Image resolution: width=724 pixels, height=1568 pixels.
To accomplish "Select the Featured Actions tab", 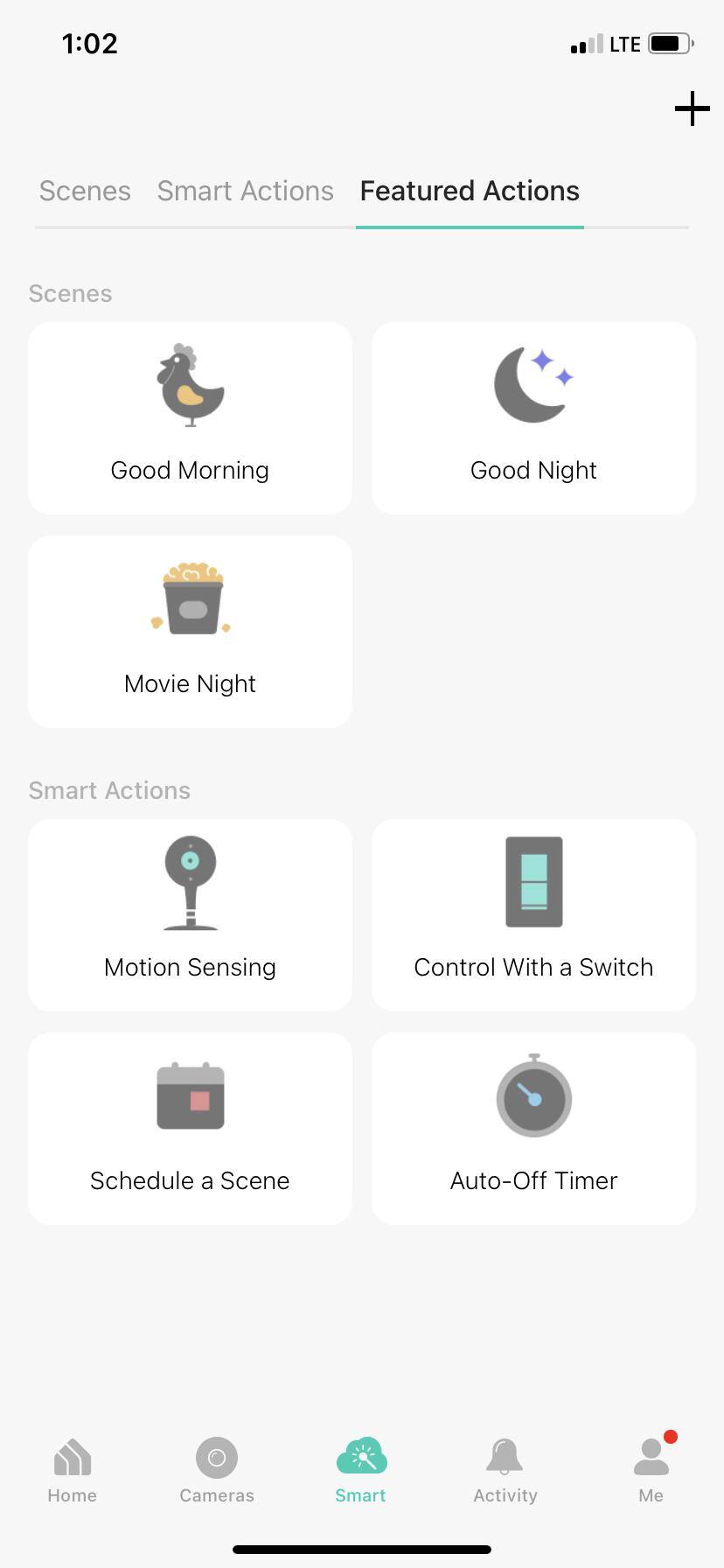I will point(470,191).
